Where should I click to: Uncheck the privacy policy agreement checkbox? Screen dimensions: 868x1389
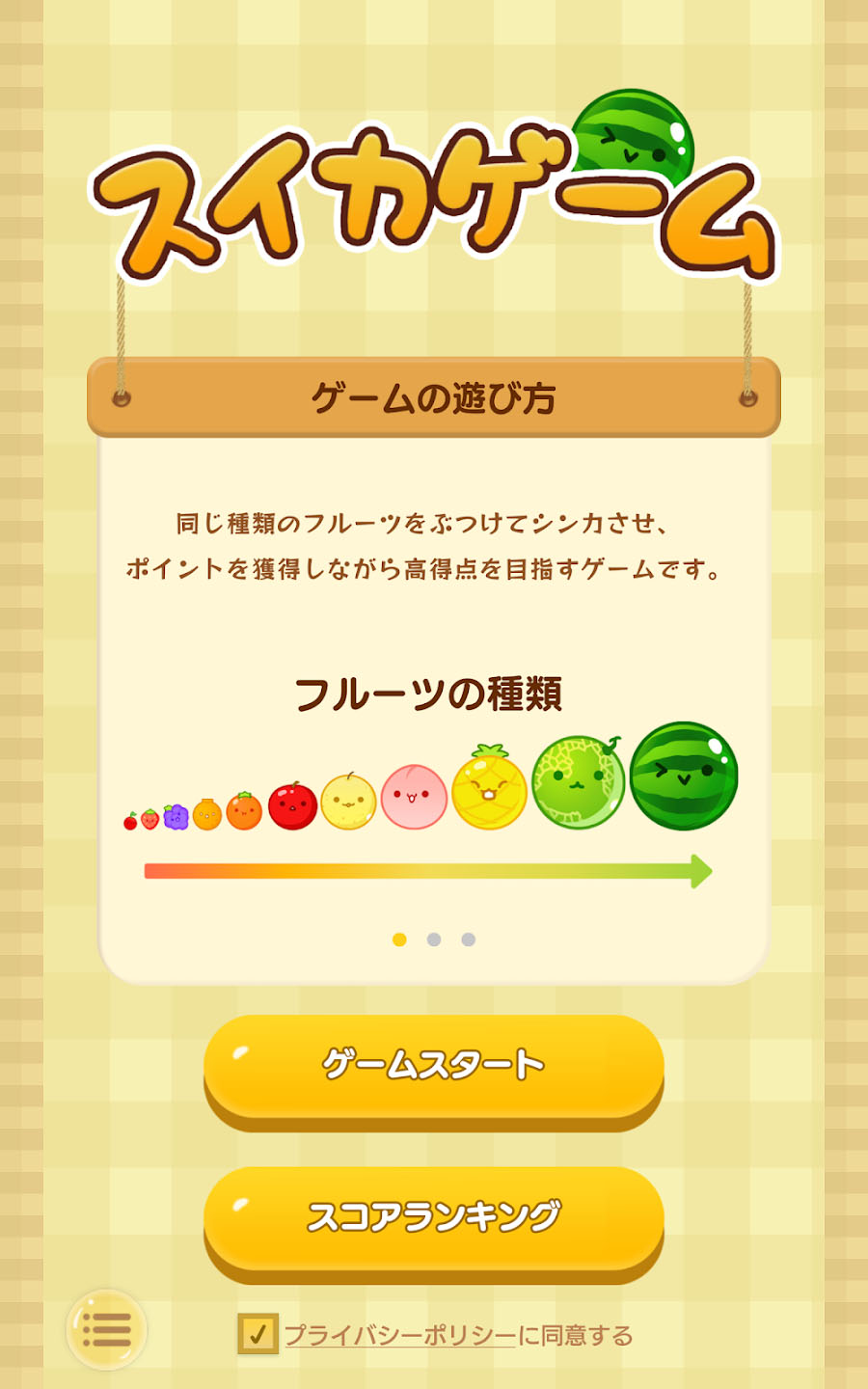tap(258, 1334)
